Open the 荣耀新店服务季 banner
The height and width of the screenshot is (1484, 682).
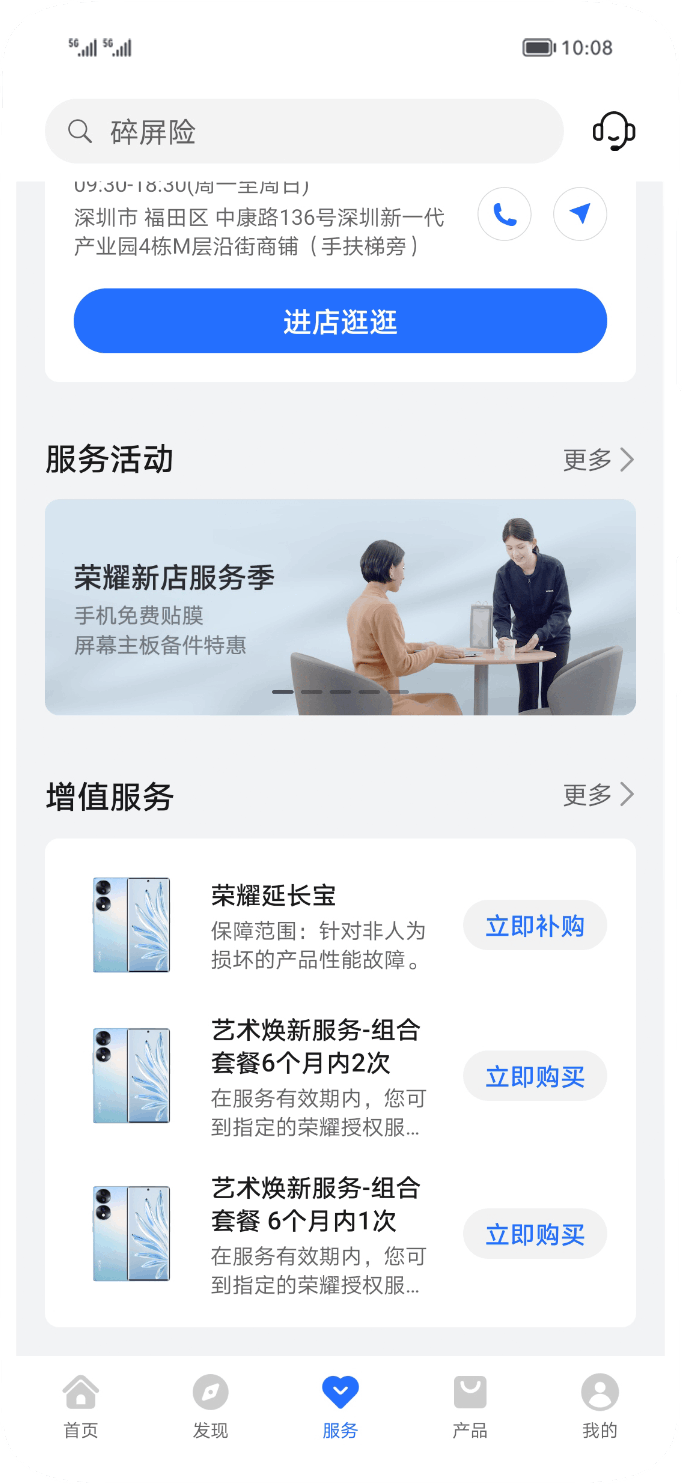click(x=340, y=607)
